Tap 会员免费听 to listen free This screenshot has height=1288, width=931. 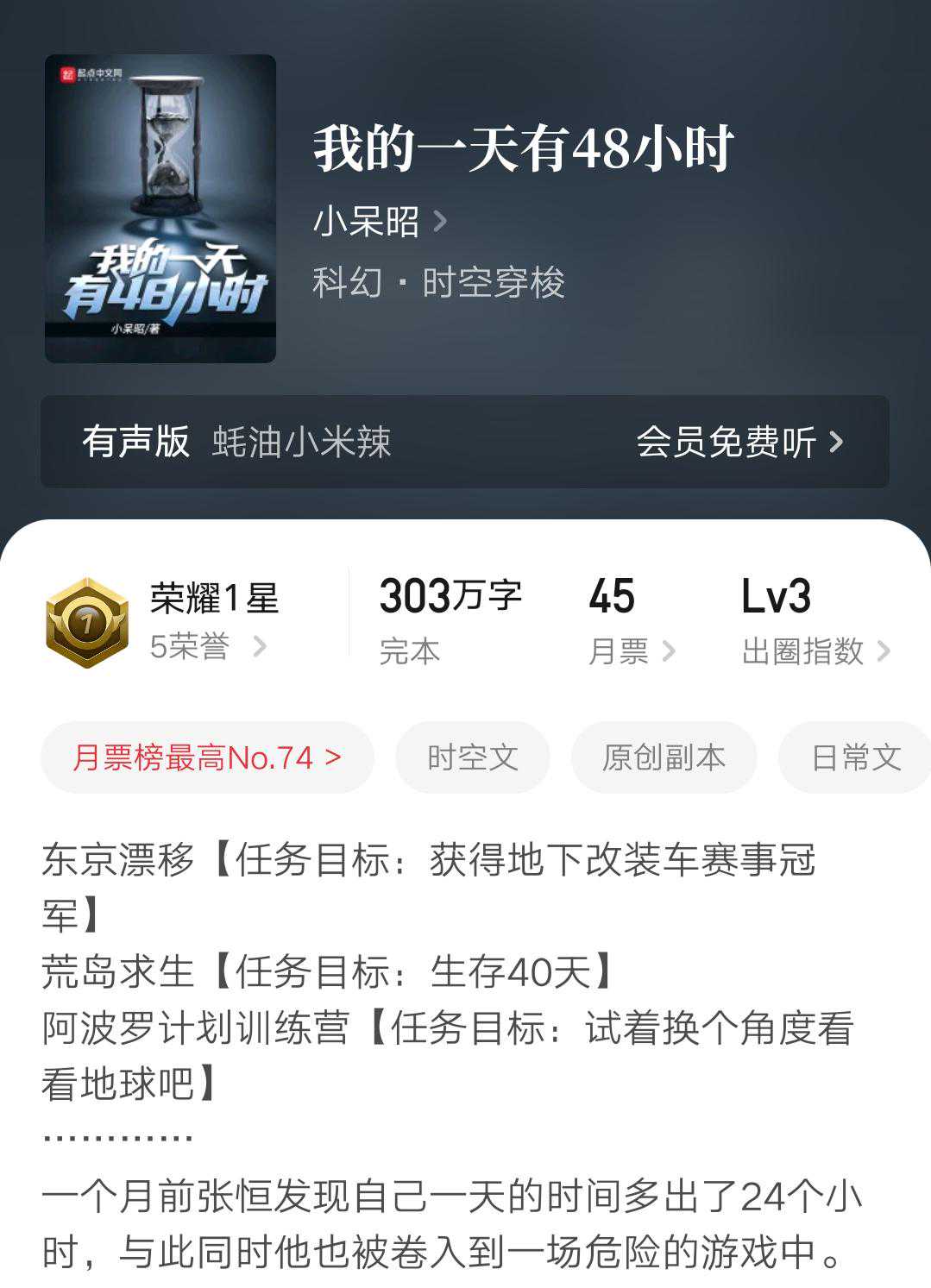point(739,442)
